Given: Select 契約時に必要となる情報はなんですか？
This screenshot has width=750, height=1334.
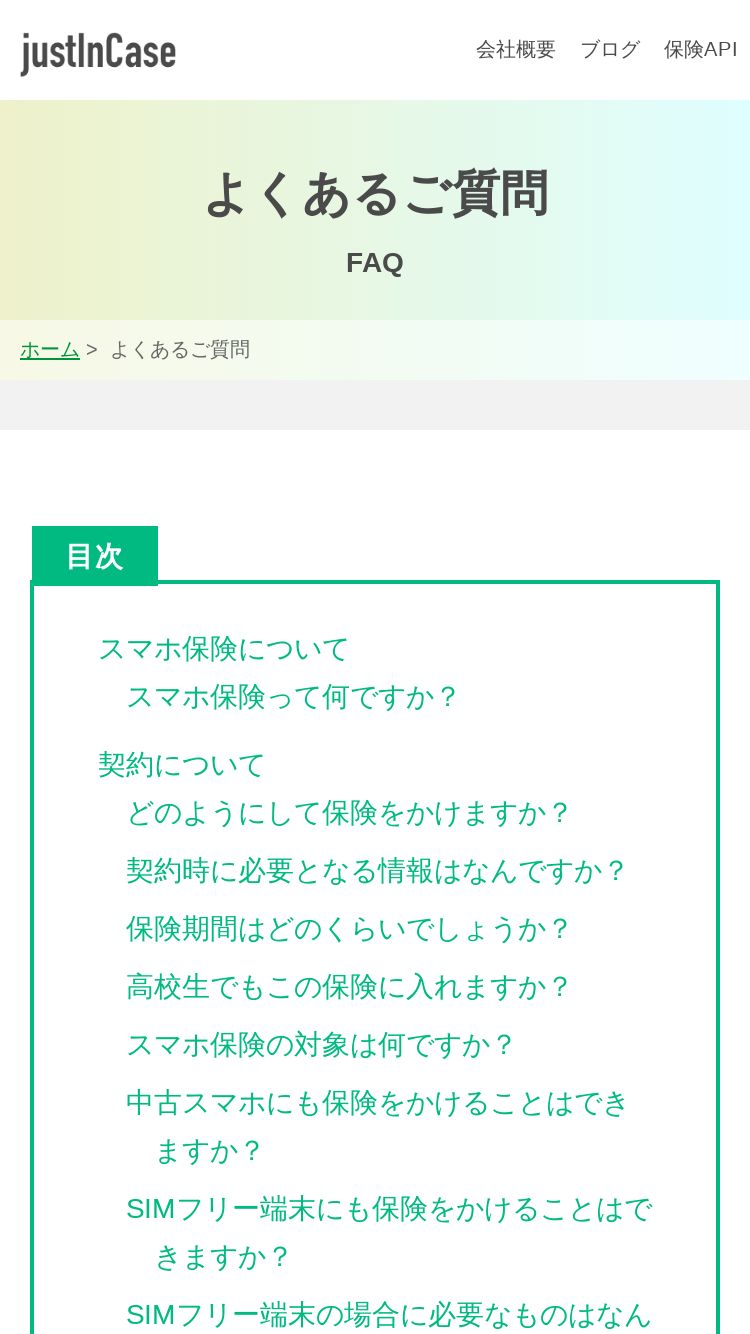Looking at the screenshot, I should (x=375, y=870).
